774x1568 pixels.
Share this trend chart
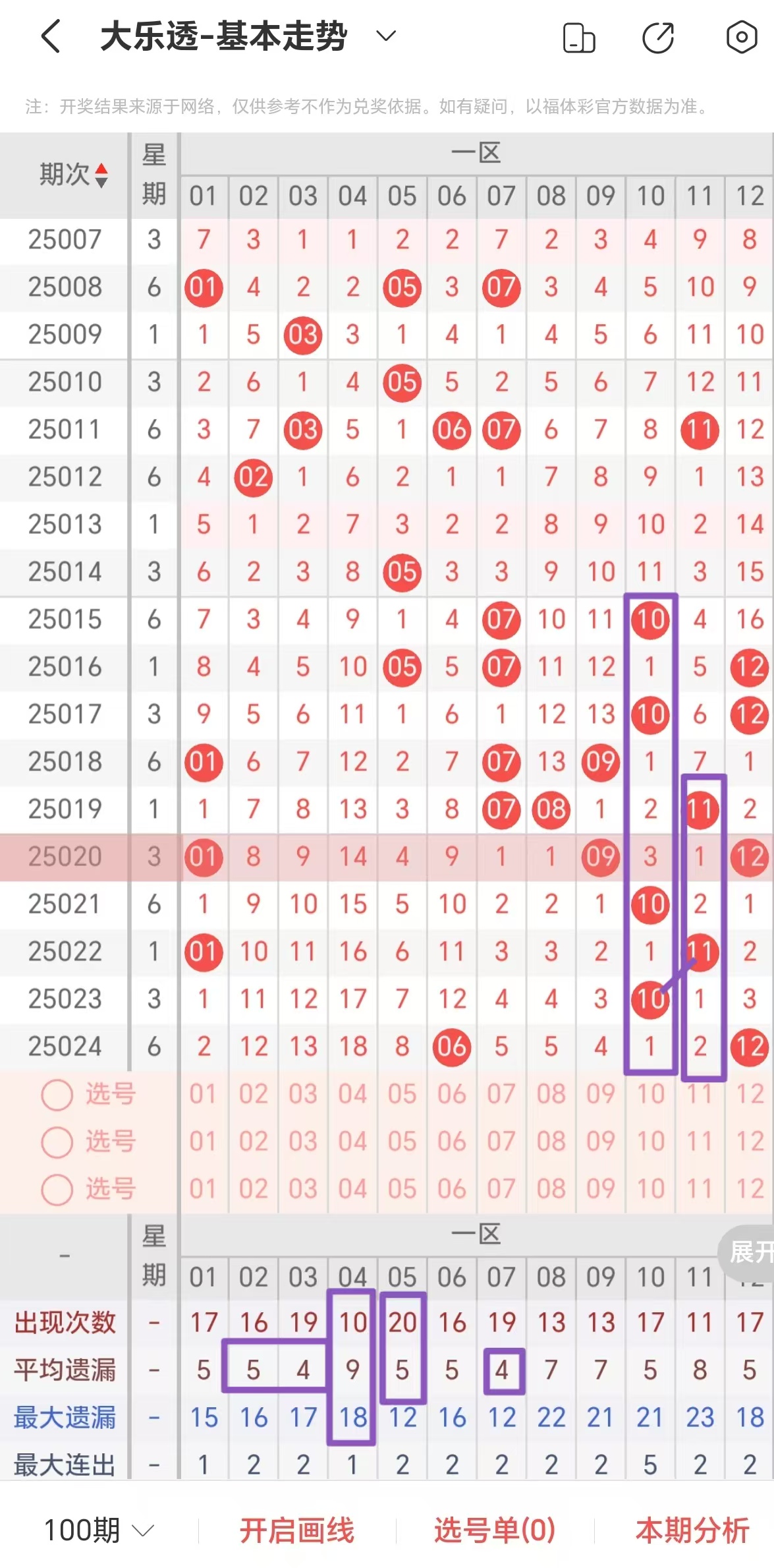[x=658, y=37]
